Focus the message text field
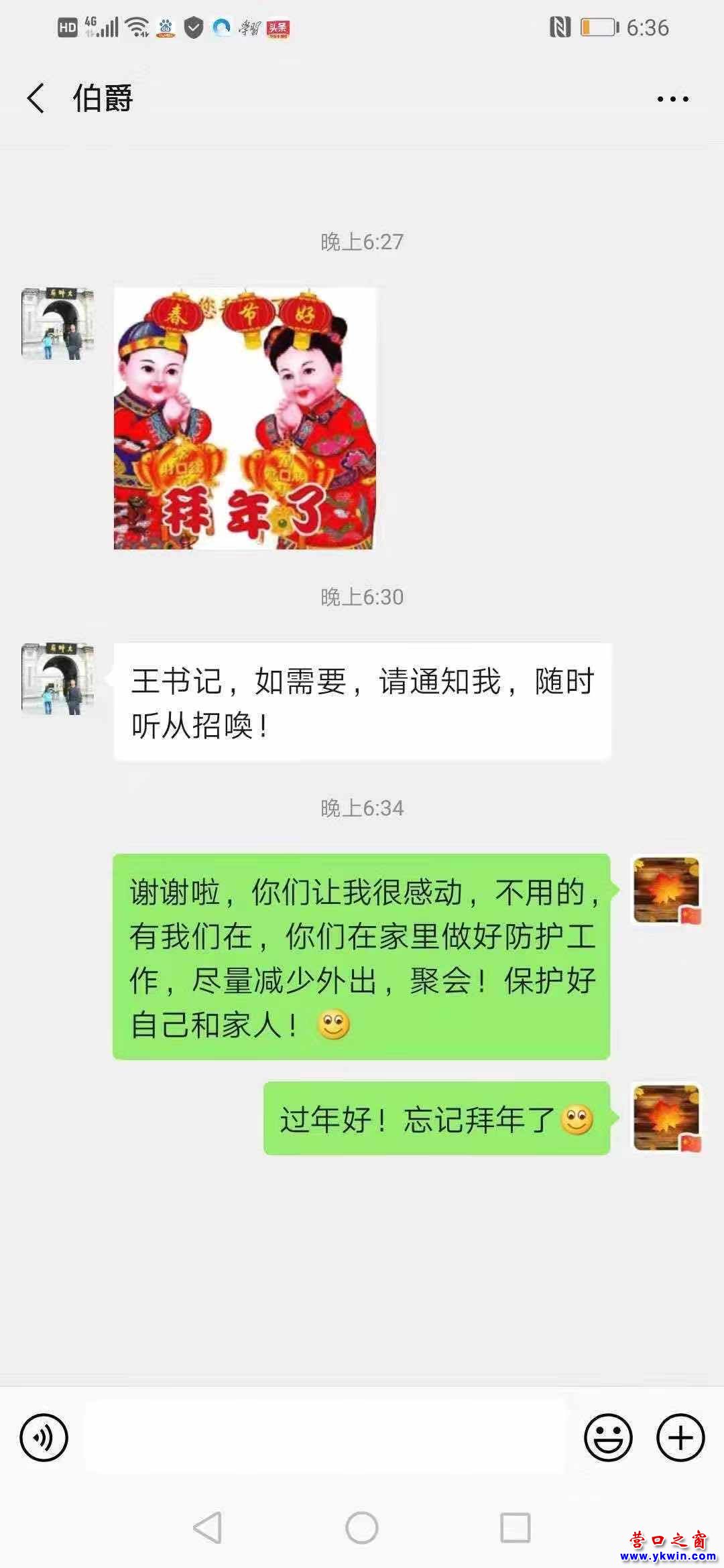 [326, 1437]
